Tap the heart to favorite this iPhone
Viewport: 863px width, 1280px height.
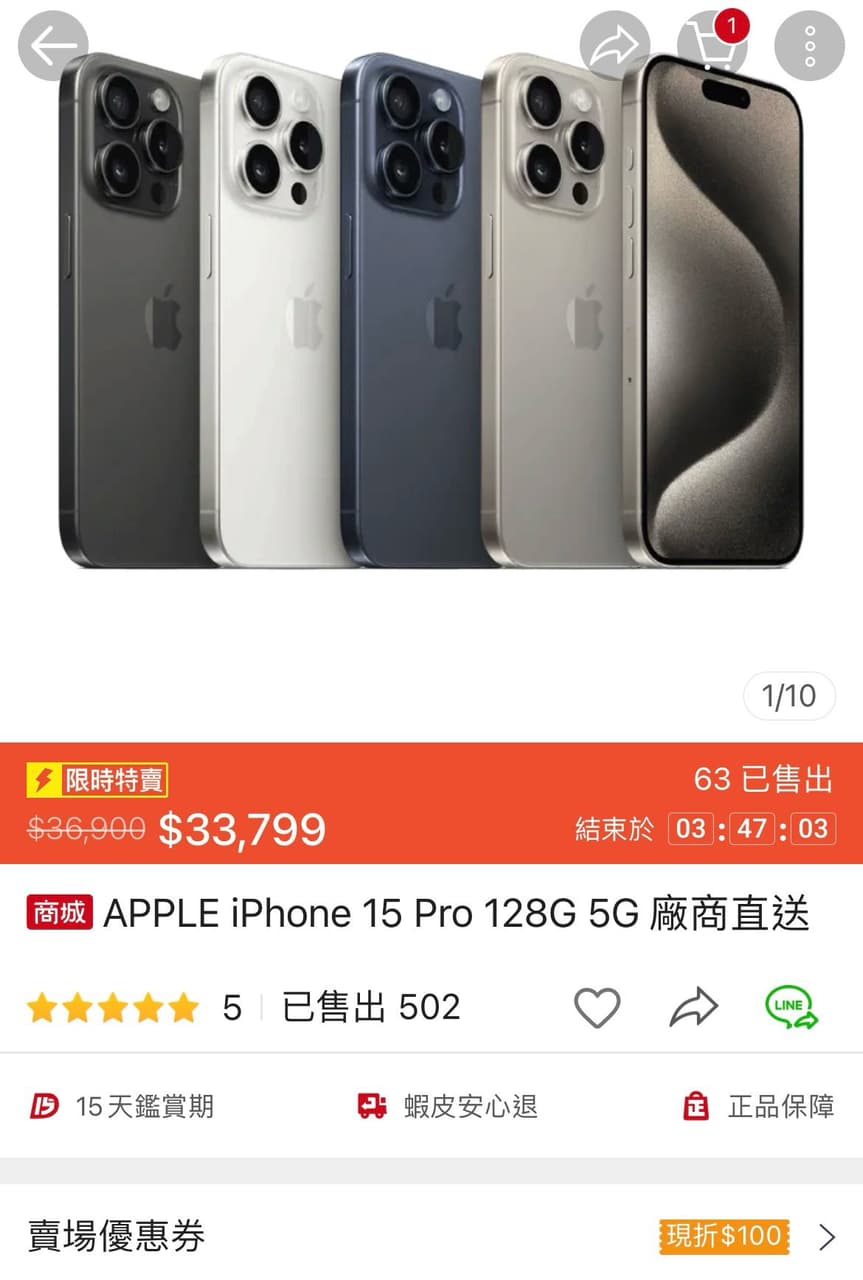click(x=598, y=1008)
